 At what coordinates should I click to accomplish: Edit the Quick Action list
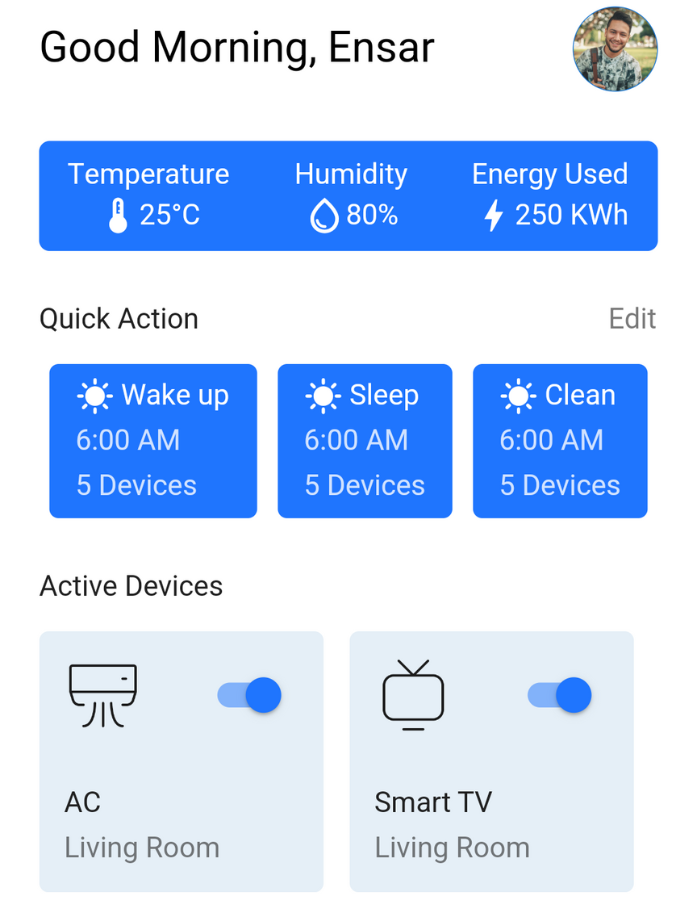pos(632,319)
